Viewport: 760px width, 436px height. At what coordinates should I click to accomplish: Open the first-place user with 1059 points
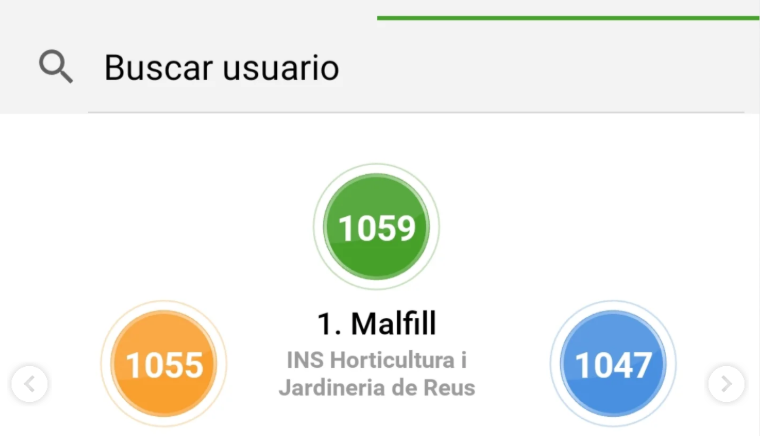pyautogui.click(x=376, y=228)
